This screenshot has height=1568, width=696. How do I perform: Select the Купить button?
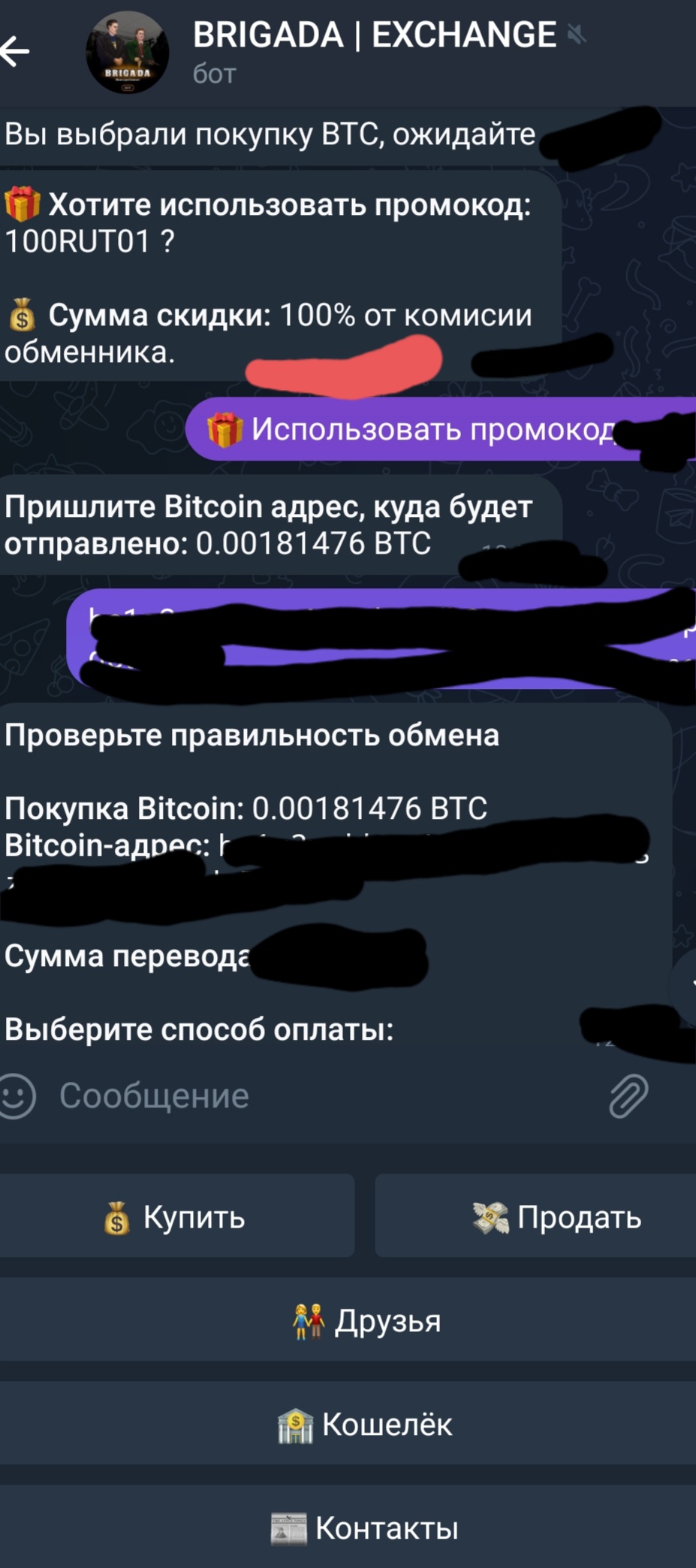click(x=176, y=1216)
